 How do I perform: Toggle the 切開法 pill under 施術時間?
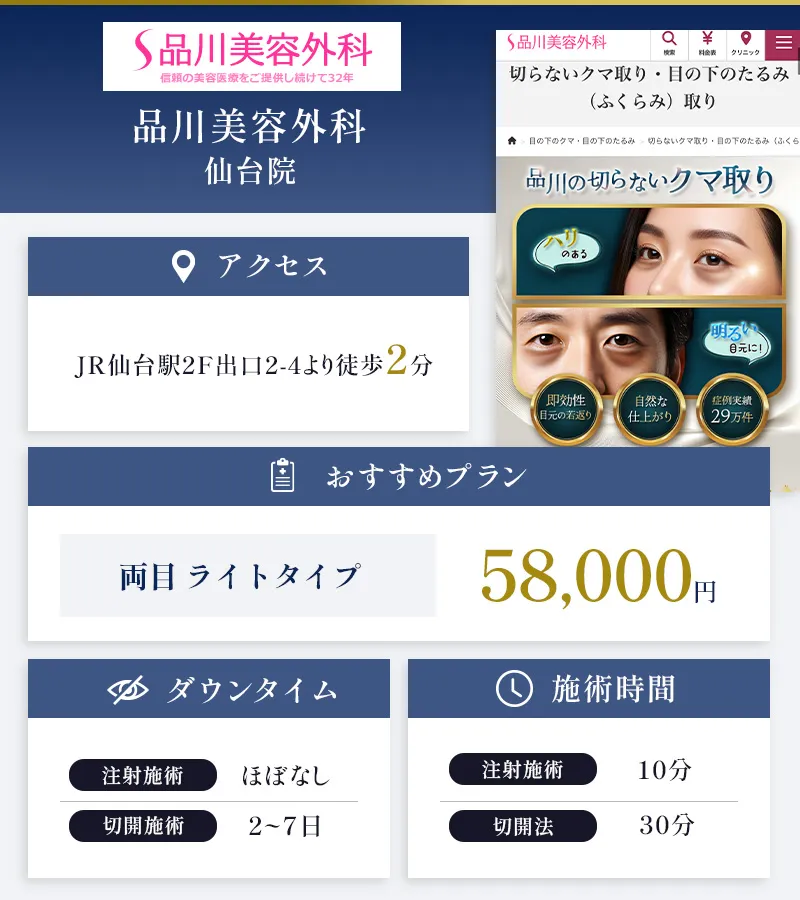pos(525,827)
